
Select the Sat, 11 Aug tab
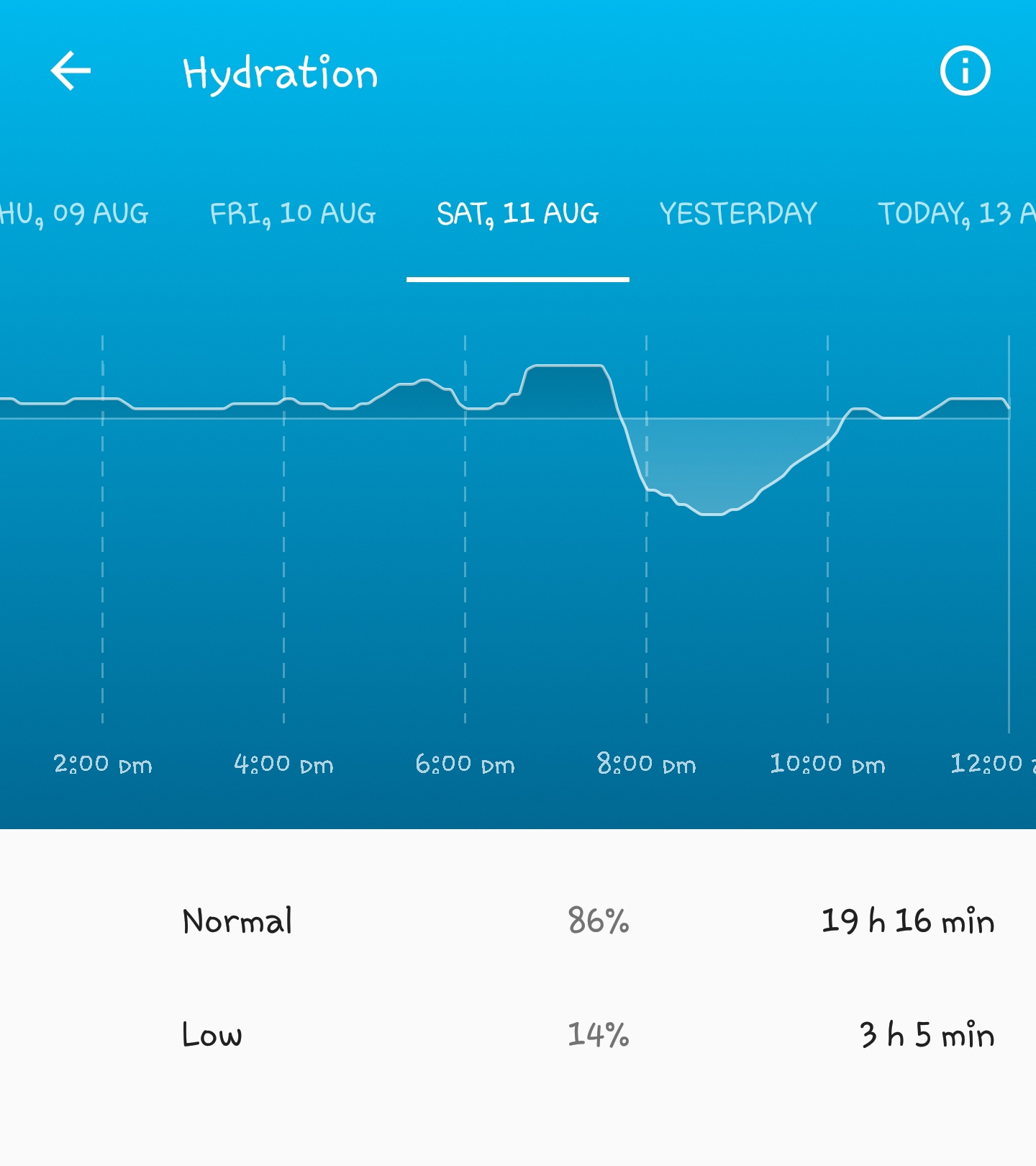coord(517,214)
